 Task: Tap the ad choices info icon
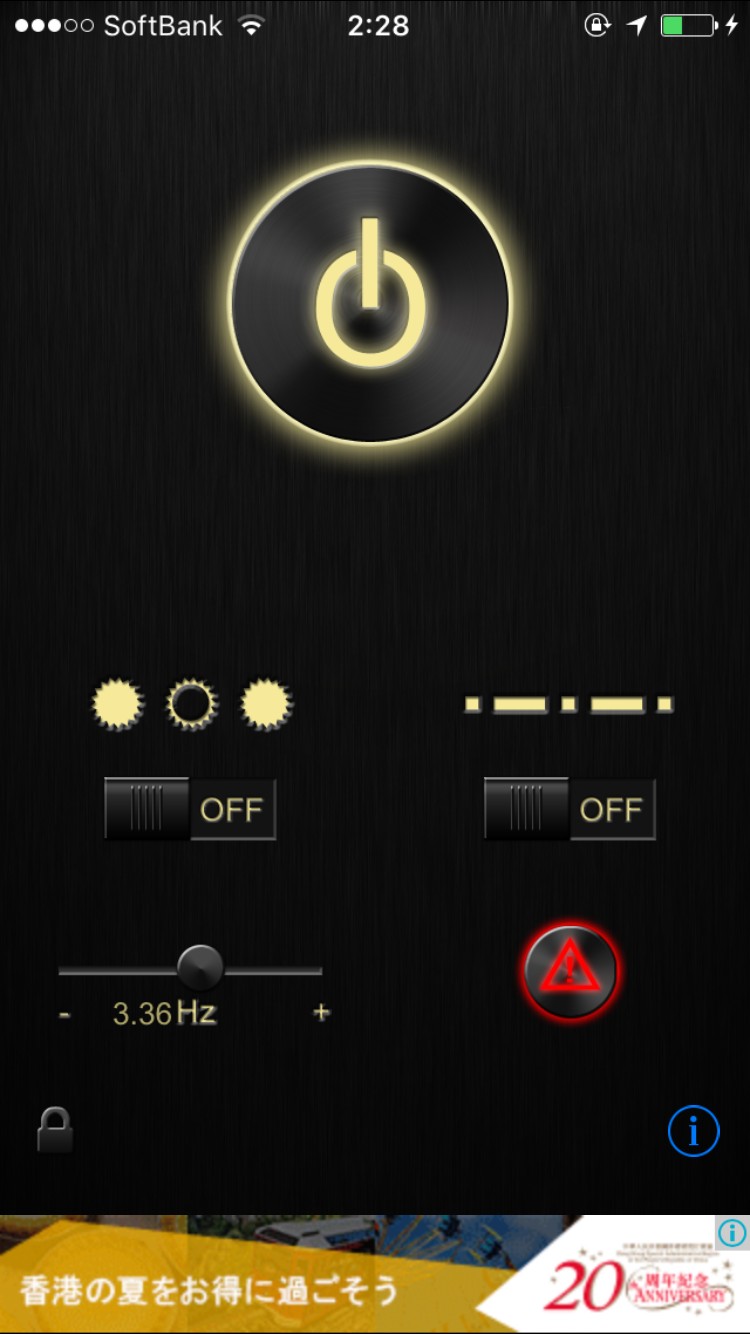[x=733, y=1232]
